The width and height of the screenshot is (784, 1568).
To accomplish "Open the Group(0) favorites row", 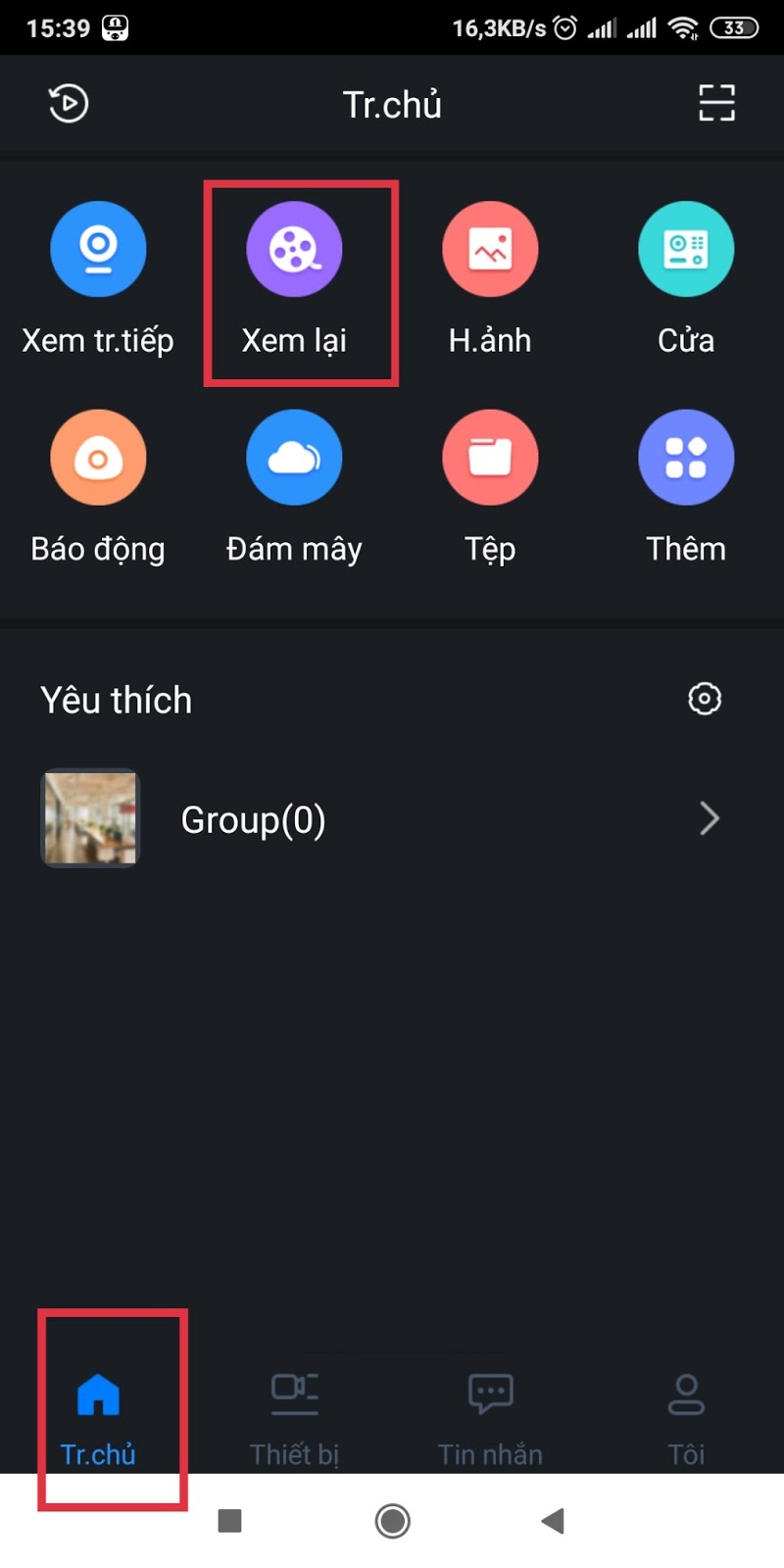I will (x=392, y=818).
